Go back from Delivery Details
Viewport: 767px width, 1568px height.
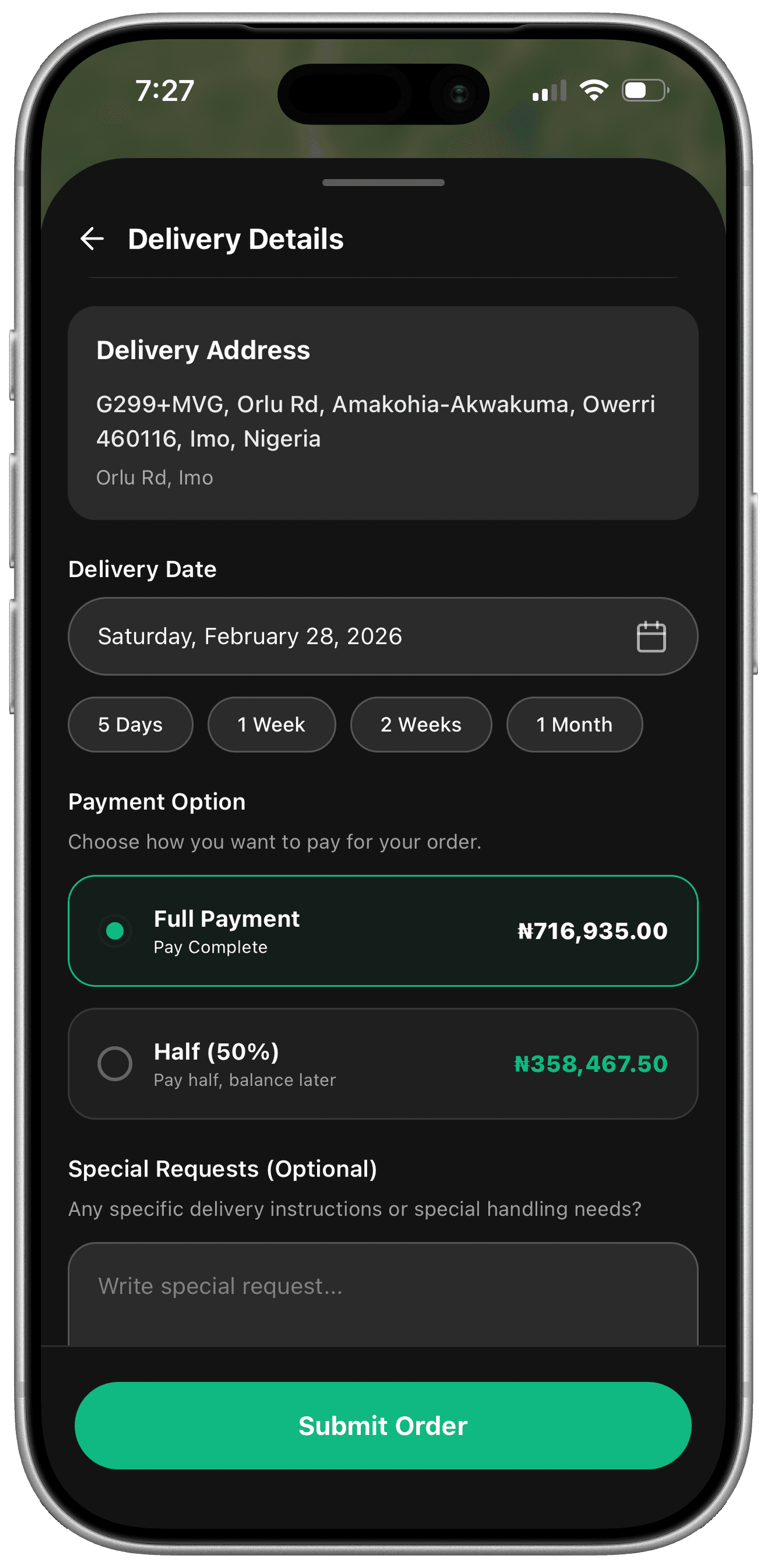coord(93,239)
